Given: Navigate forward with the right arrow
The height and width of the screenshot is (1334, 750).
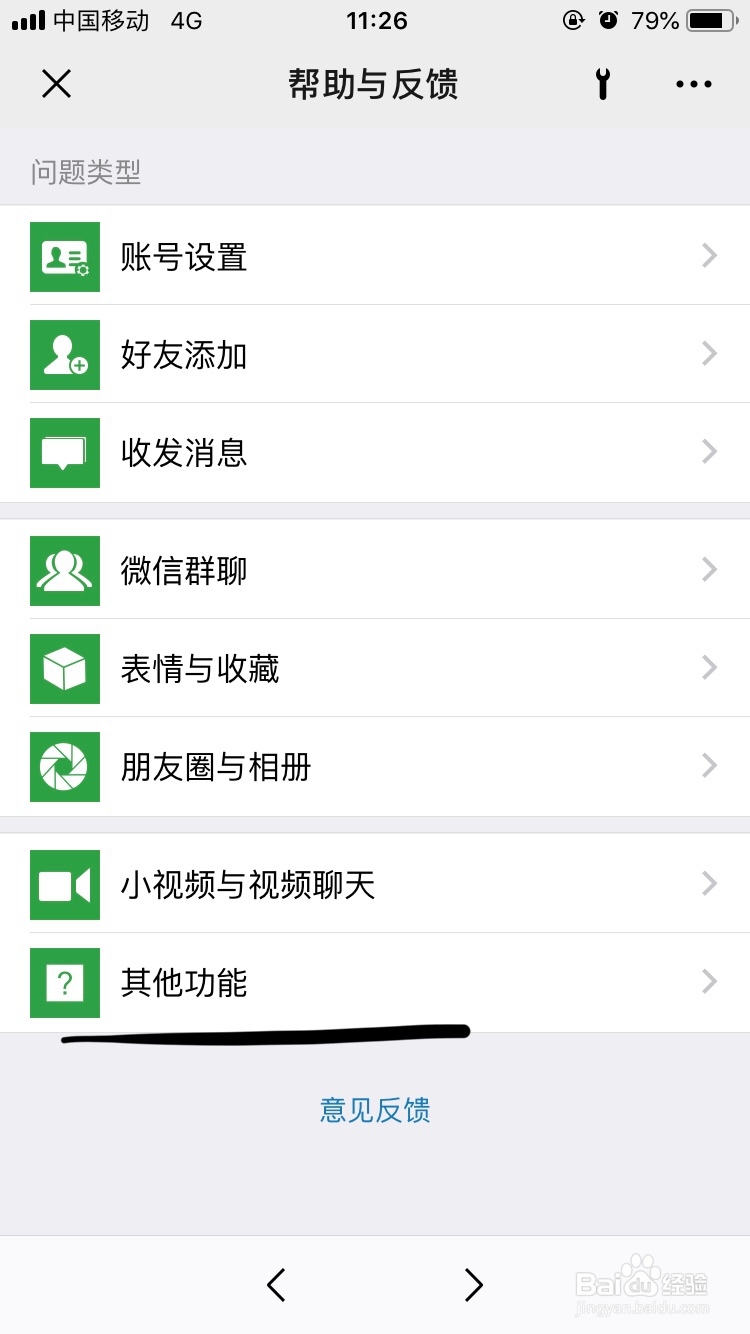Looking at the screenshot, I should coord(472,1285).
